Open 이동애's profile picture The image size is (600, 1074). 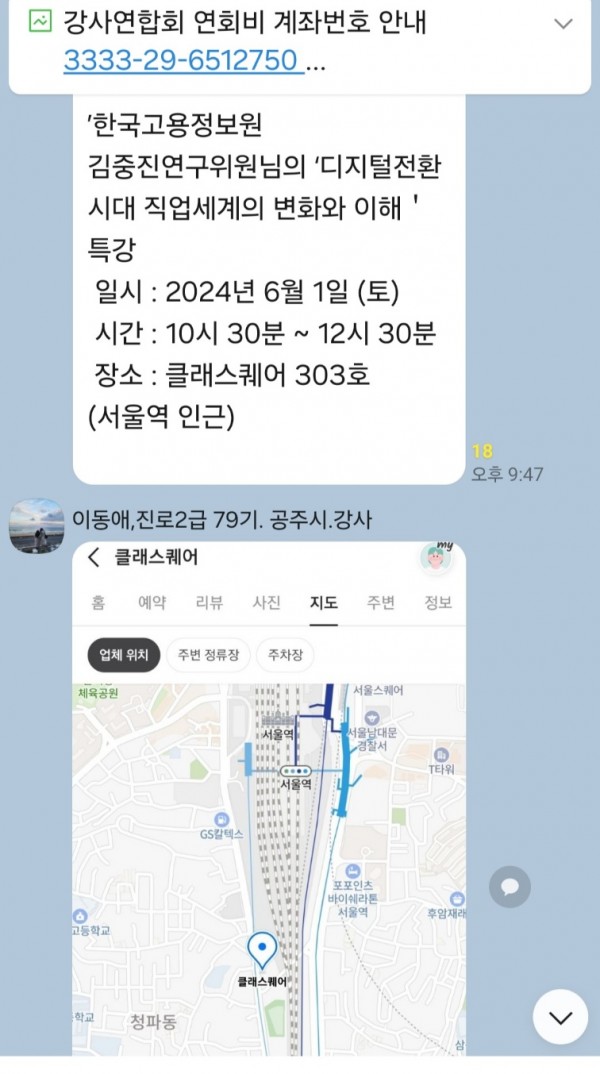[x=37, y=526]
